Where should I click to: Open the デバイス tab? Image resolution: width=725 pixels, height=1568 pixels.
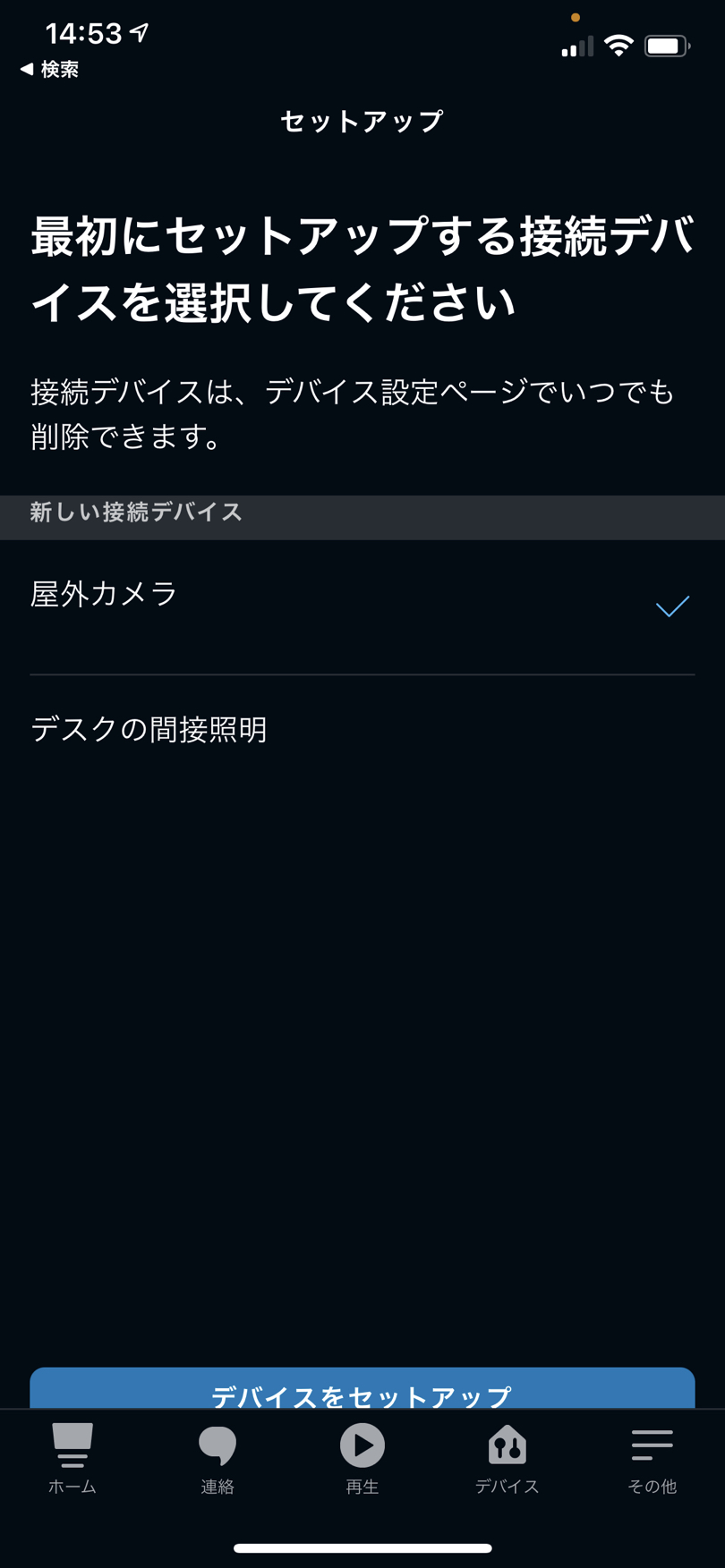coord(507,1459)
